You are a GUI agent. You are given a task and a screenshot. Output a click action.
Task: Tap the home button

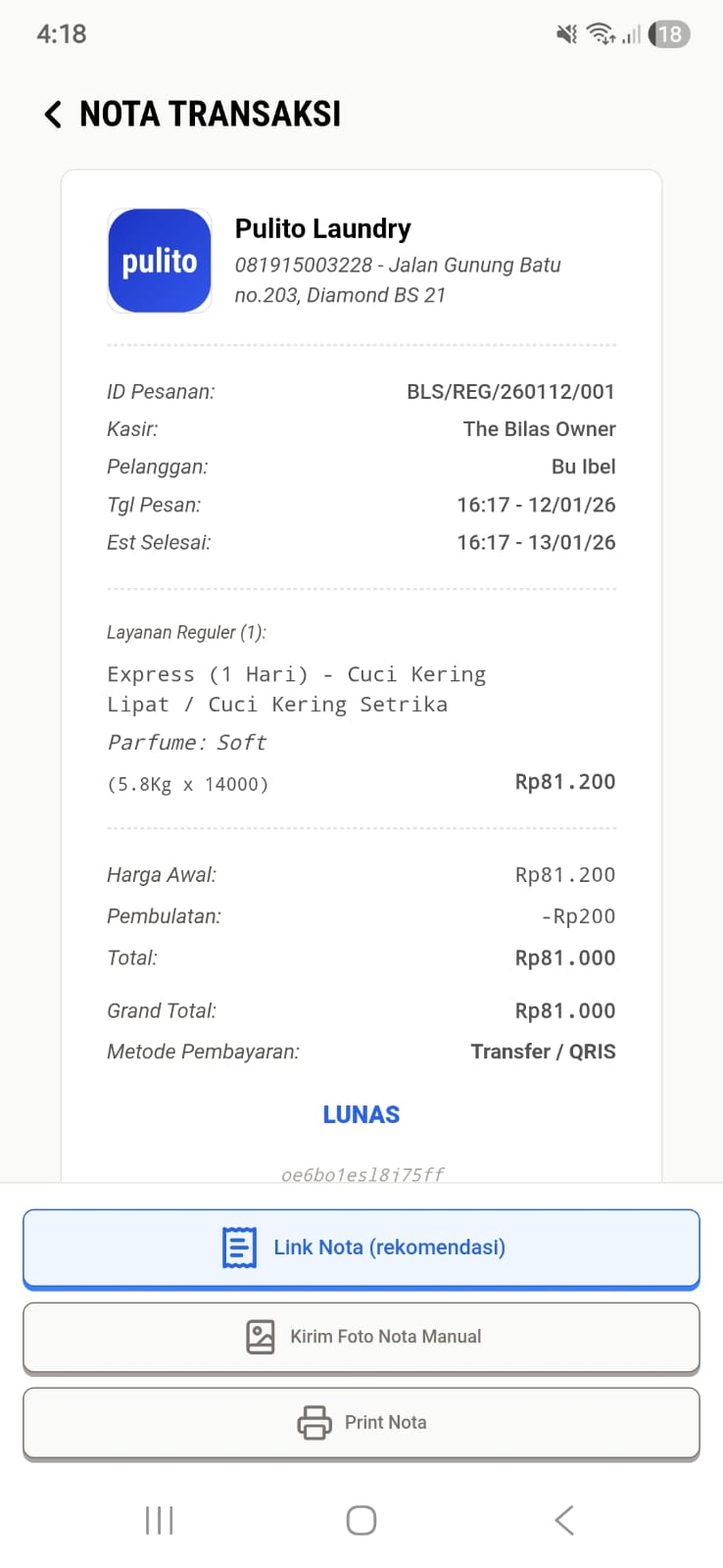pos(361,1520)
